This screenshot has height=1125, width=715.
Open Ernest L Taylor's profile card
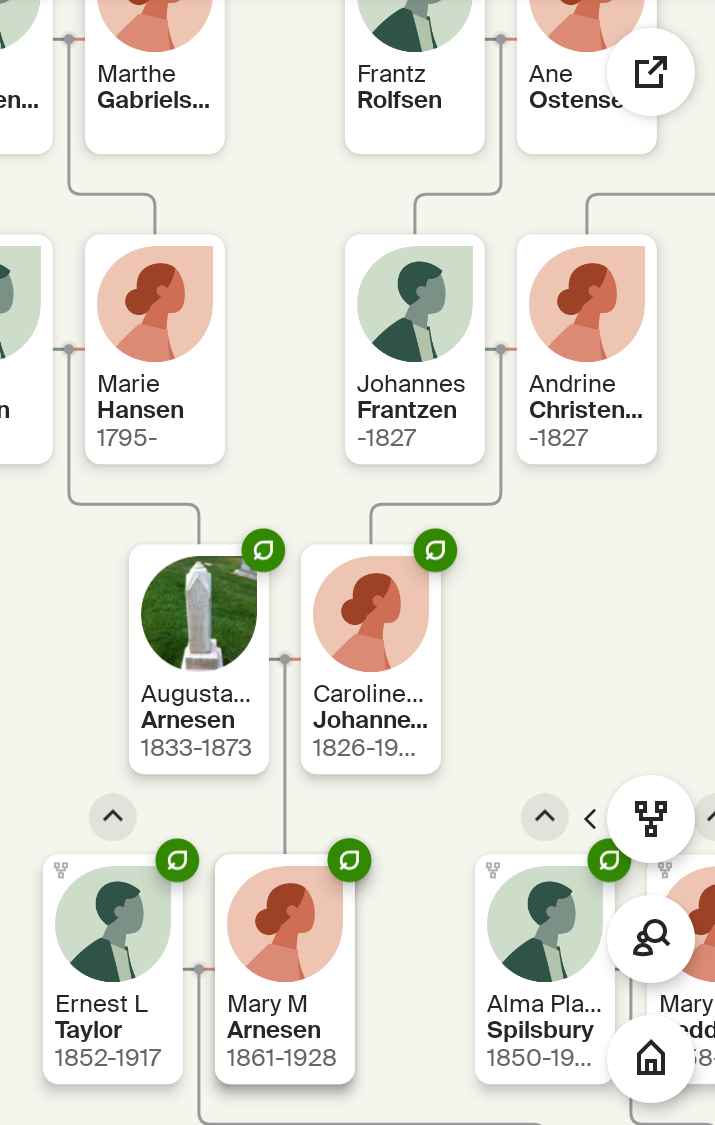click(x=112, y=969)
